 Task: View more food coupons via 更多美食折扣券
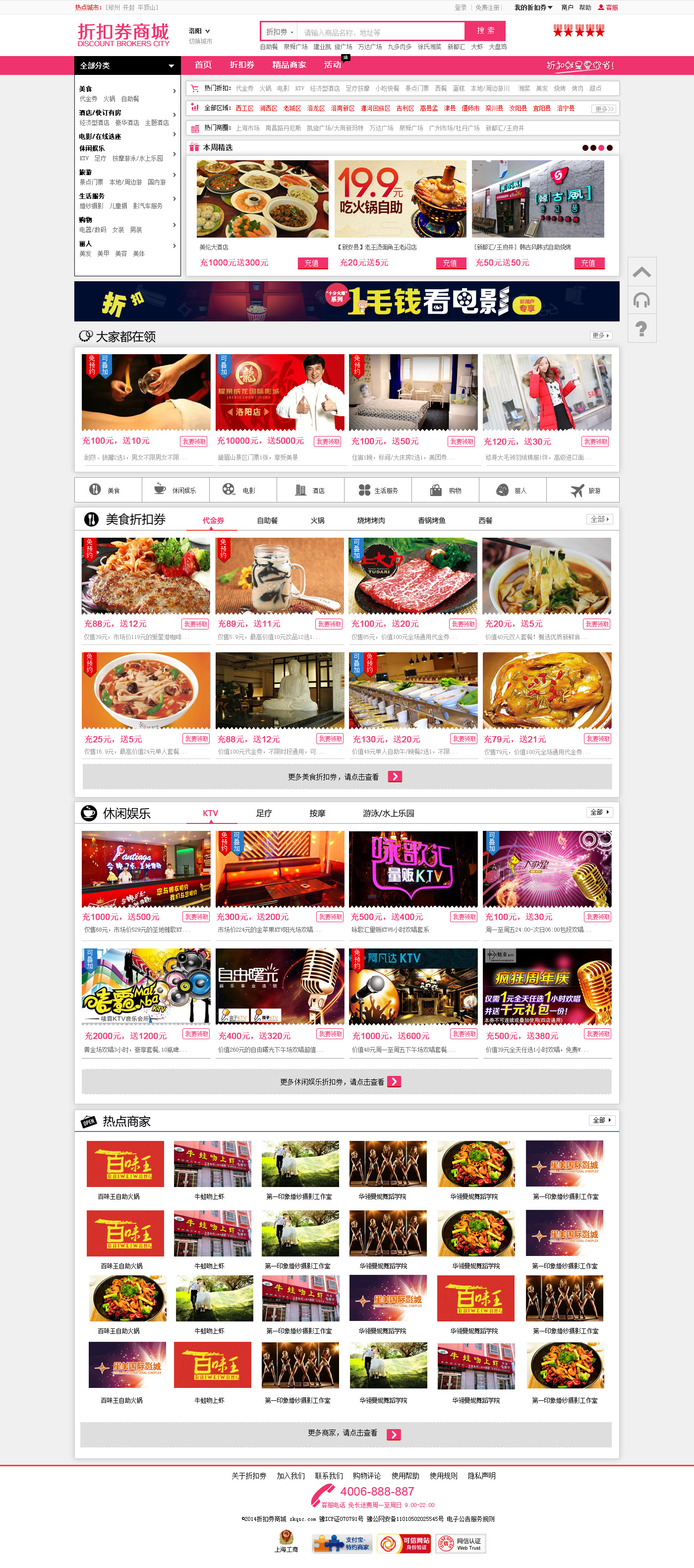tap(347, 777)
